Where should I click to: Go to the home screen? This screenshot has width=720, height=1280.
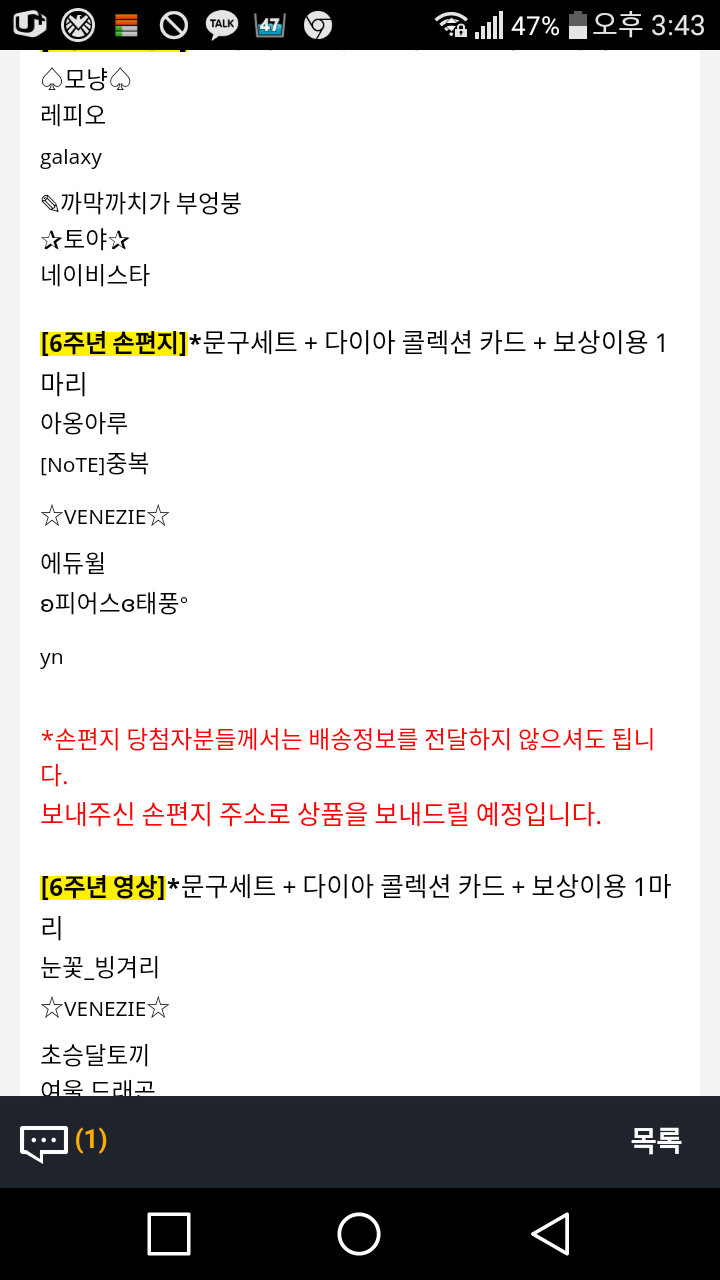(x=359, y=1234)
